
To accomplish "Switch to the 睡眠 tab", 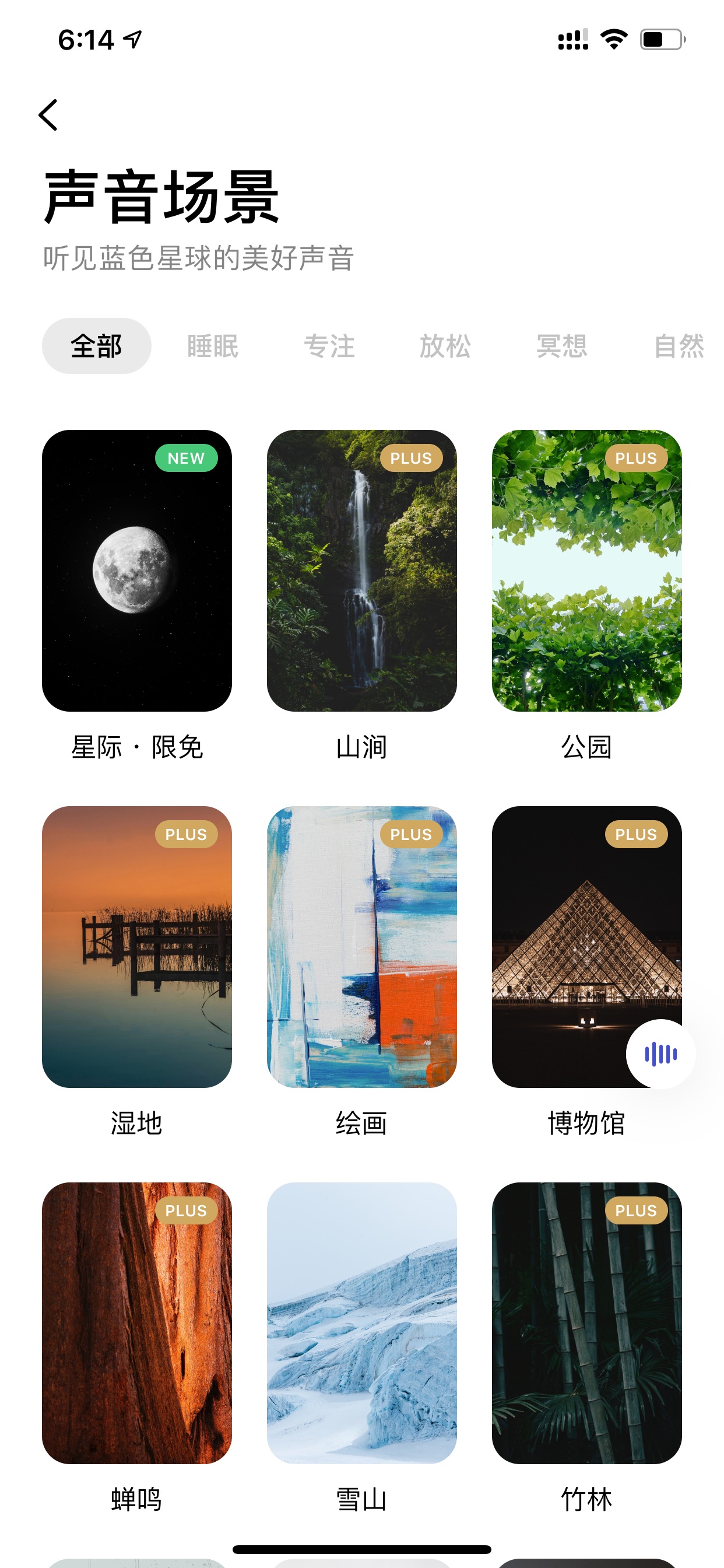I will (212, 346).
